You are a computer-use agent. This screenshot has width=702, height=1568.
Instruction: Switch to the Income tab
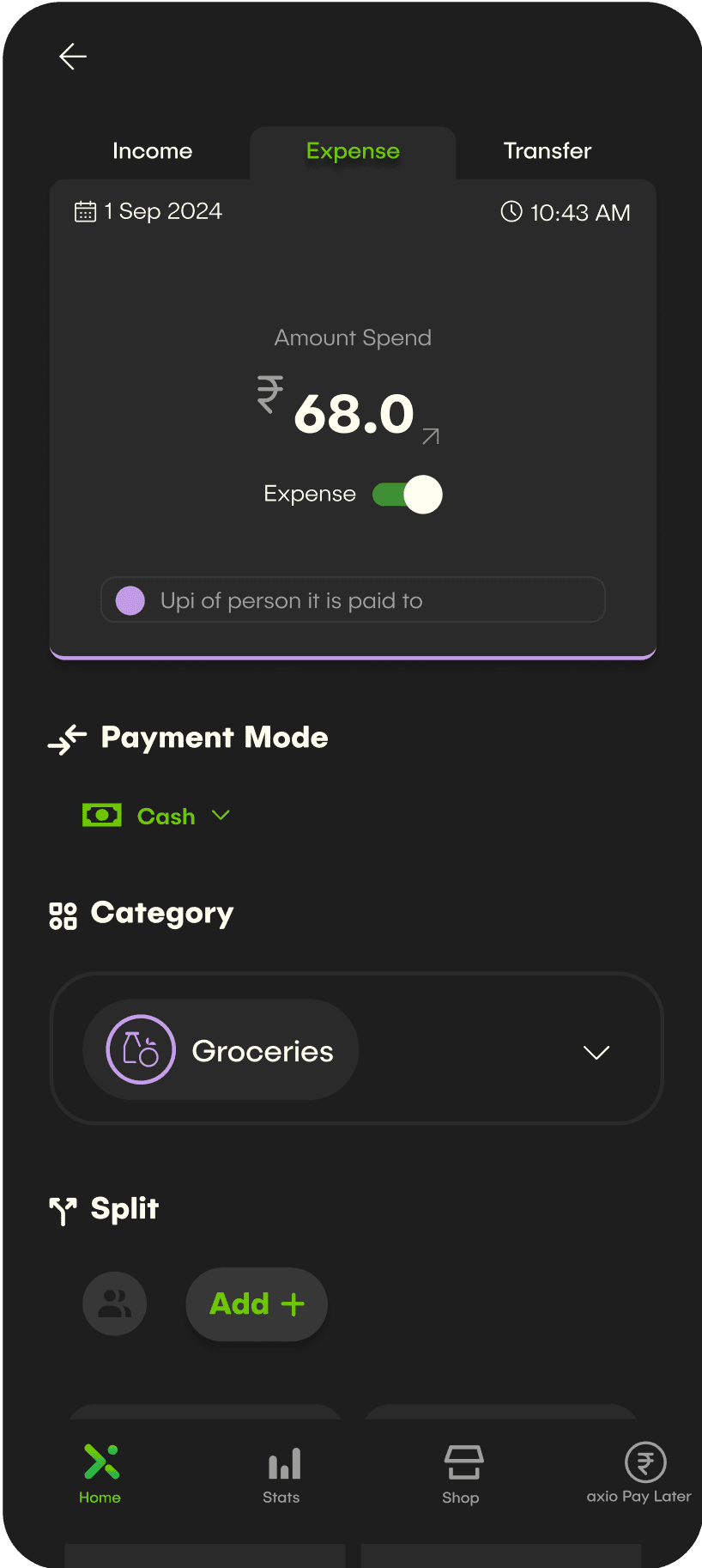[x=152, y=151]
